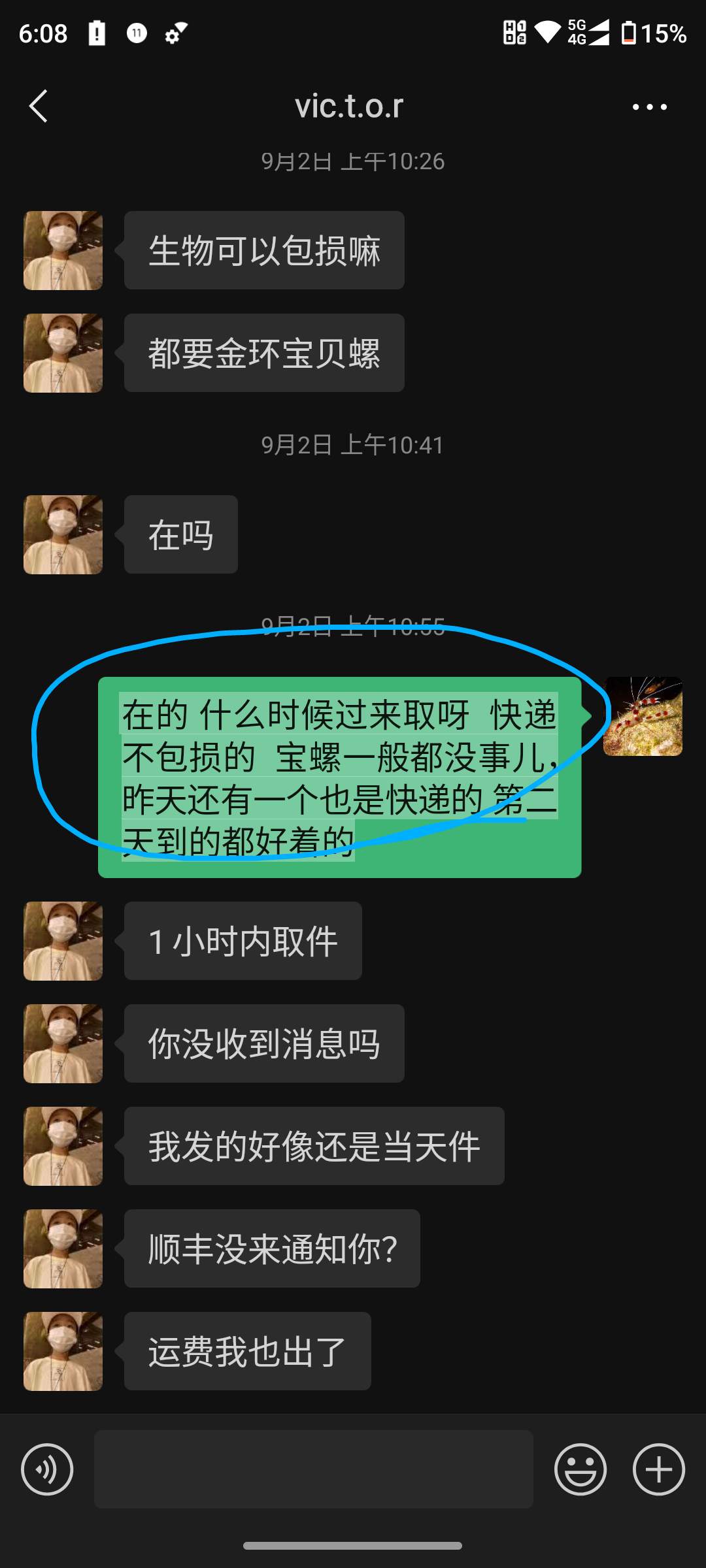Focus the message text field
Viewport: 706px width, 1568px height.
tap(313, 1469)
